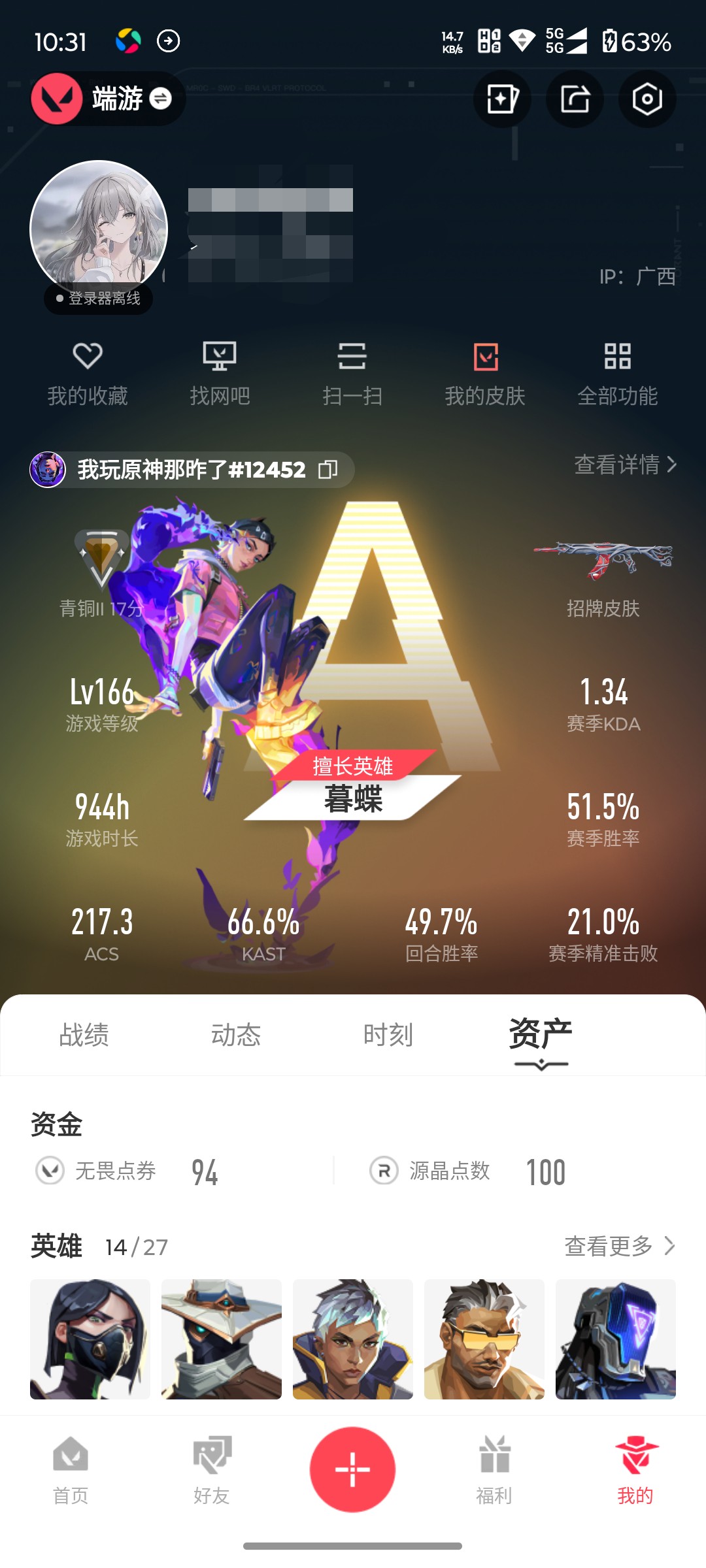
Task: Open the settings hexagon icon
Action: (647, 99)
